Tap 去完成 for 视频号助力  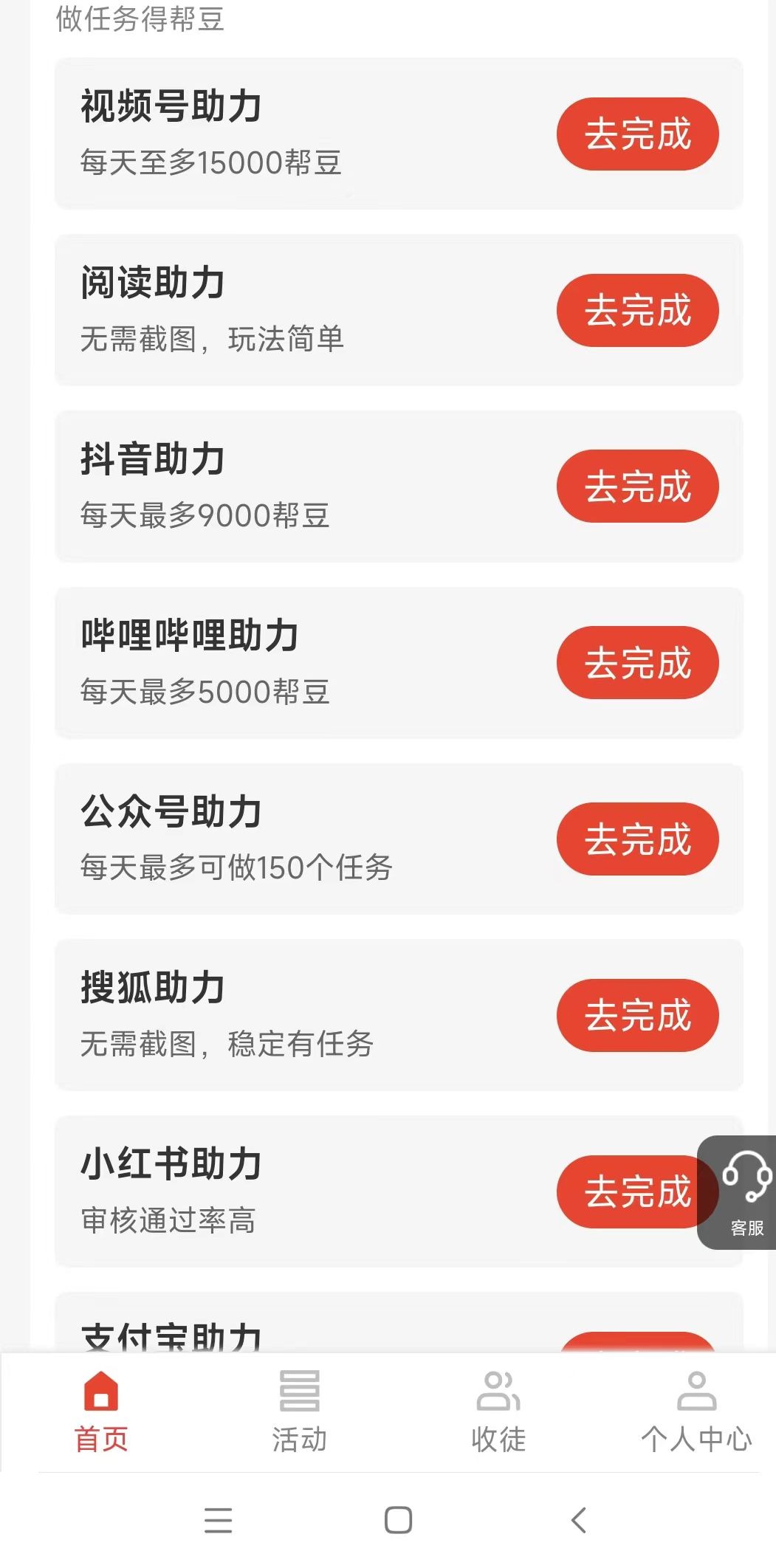[x=637, y=134]
